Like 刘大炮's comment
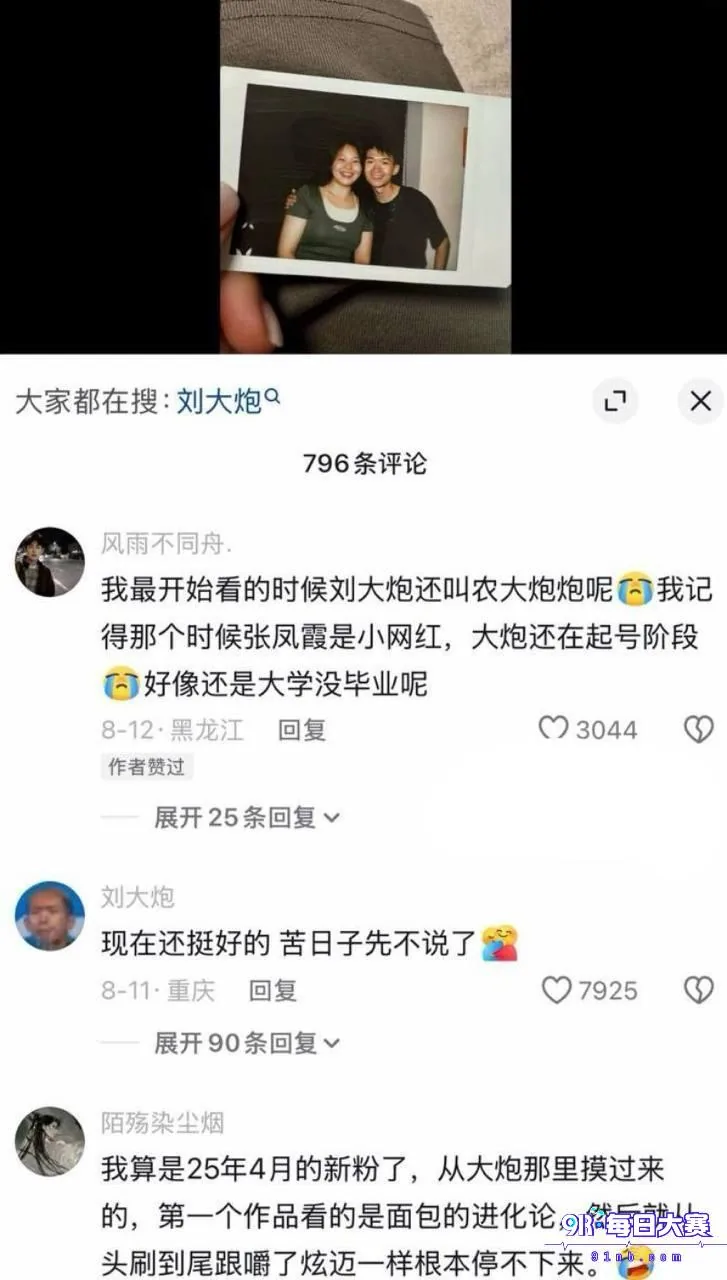The image size is (727, 1280). pos(589,990)
